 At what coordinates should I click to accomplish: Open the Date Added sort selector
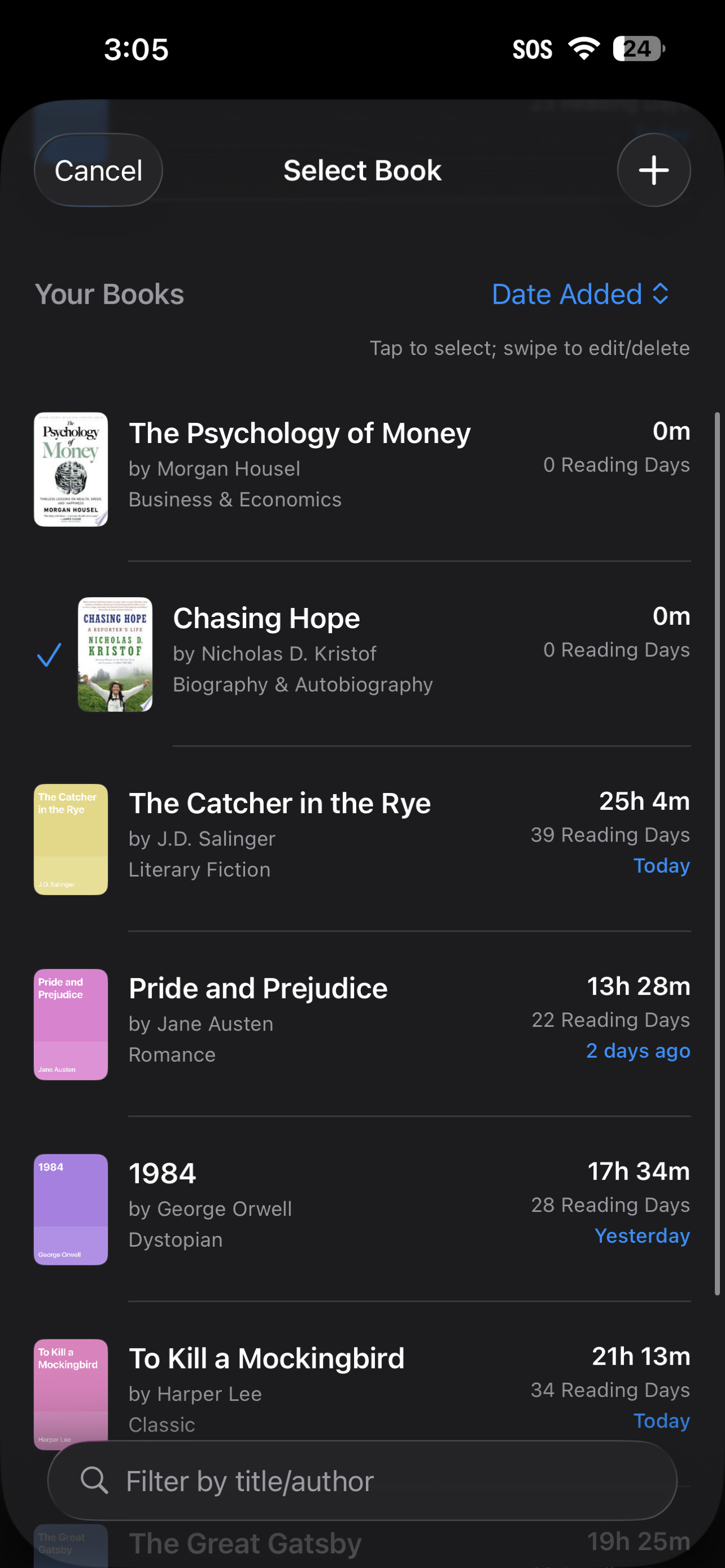[579, 294]
